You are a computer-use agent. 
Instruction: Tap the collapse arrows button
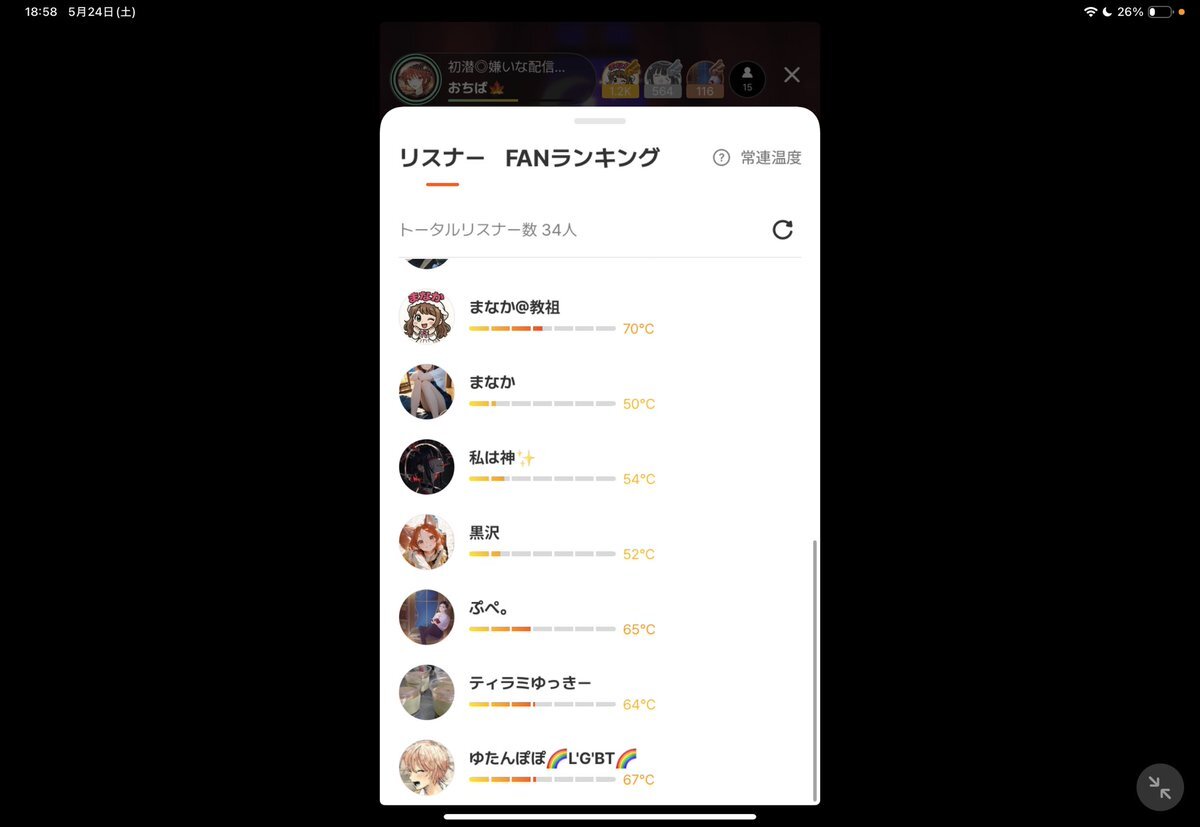click(1160, 787)
